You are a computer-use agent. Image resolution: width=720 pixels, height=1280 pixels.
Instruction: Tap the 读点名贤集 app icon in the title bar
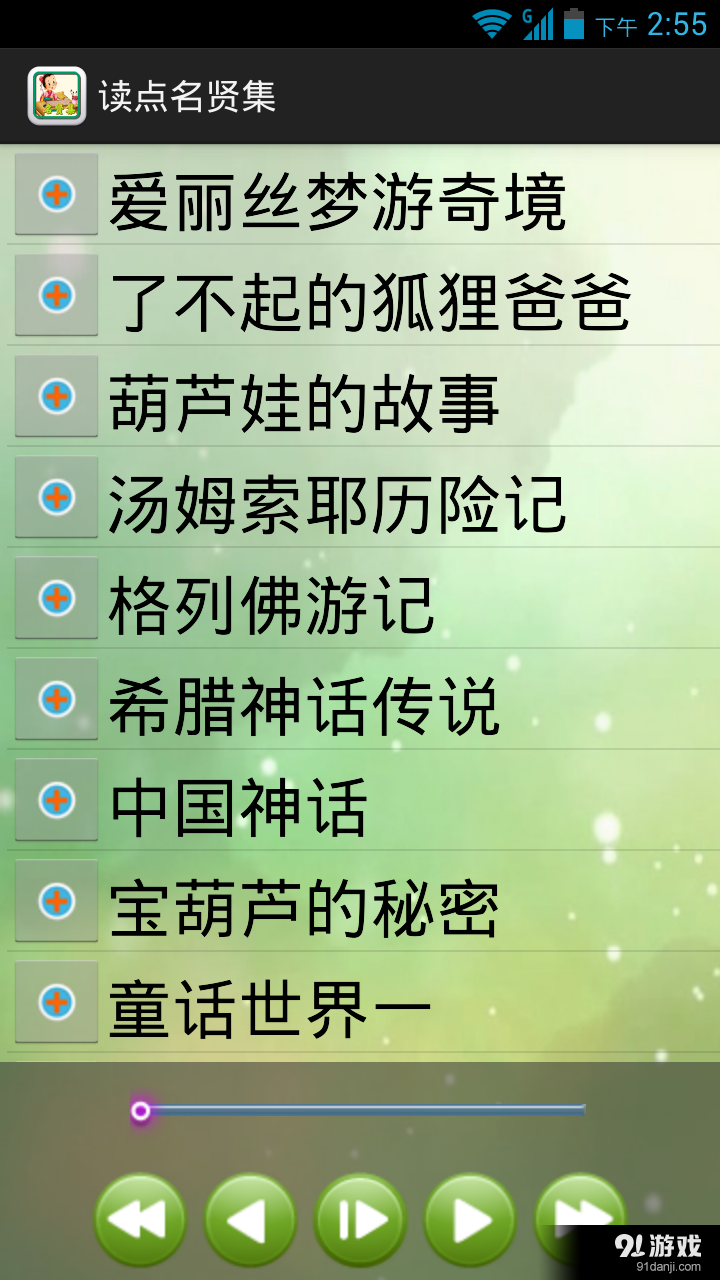point(55,95)
